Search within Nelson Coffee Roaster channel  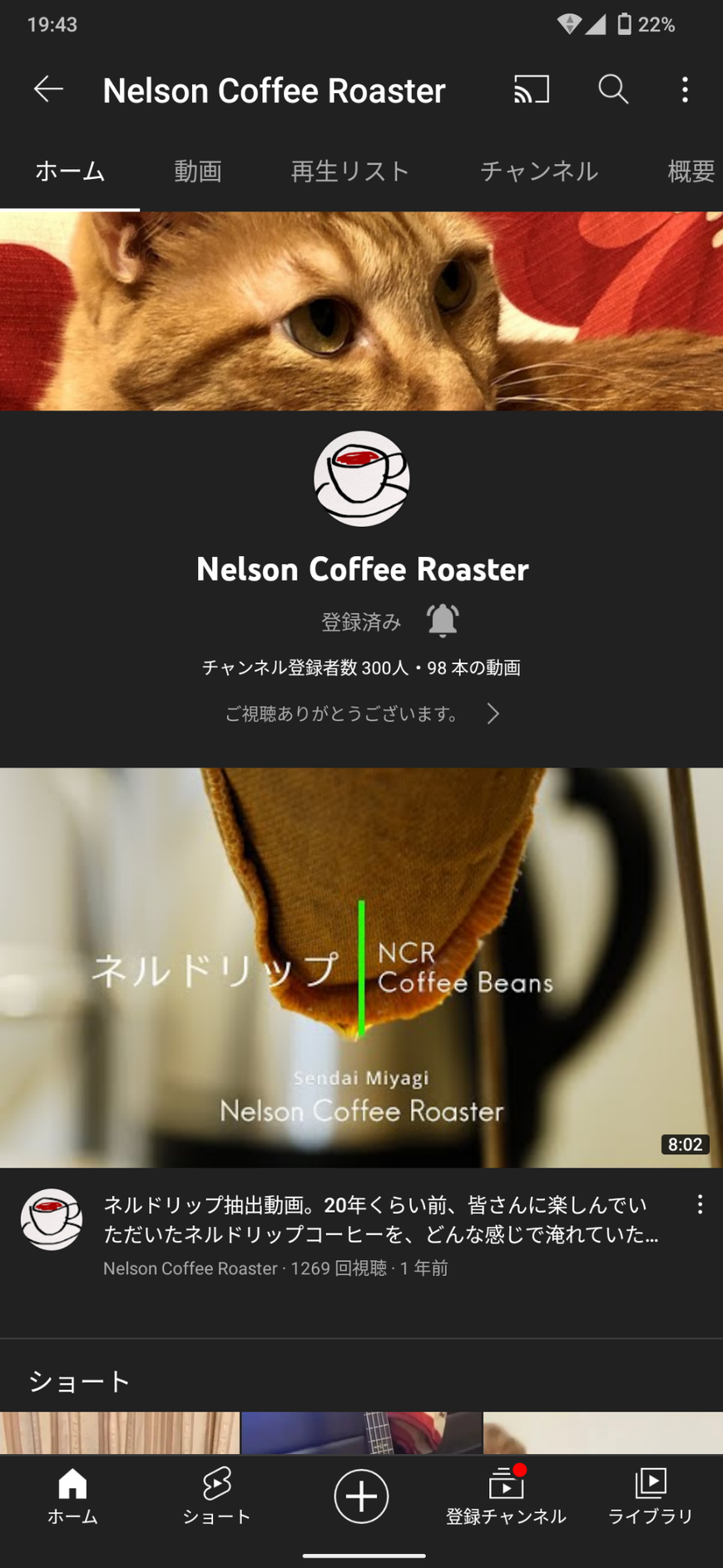(x=613, y=89)
